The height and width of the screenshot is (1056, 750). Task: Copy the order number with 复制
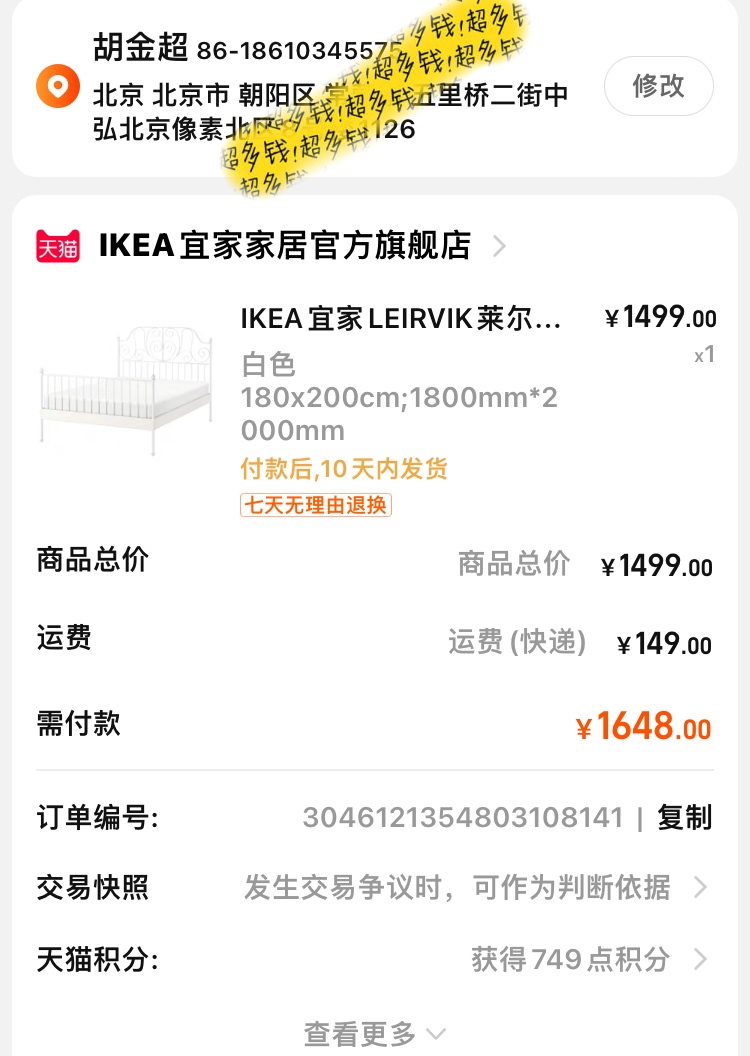click(684, 817)
